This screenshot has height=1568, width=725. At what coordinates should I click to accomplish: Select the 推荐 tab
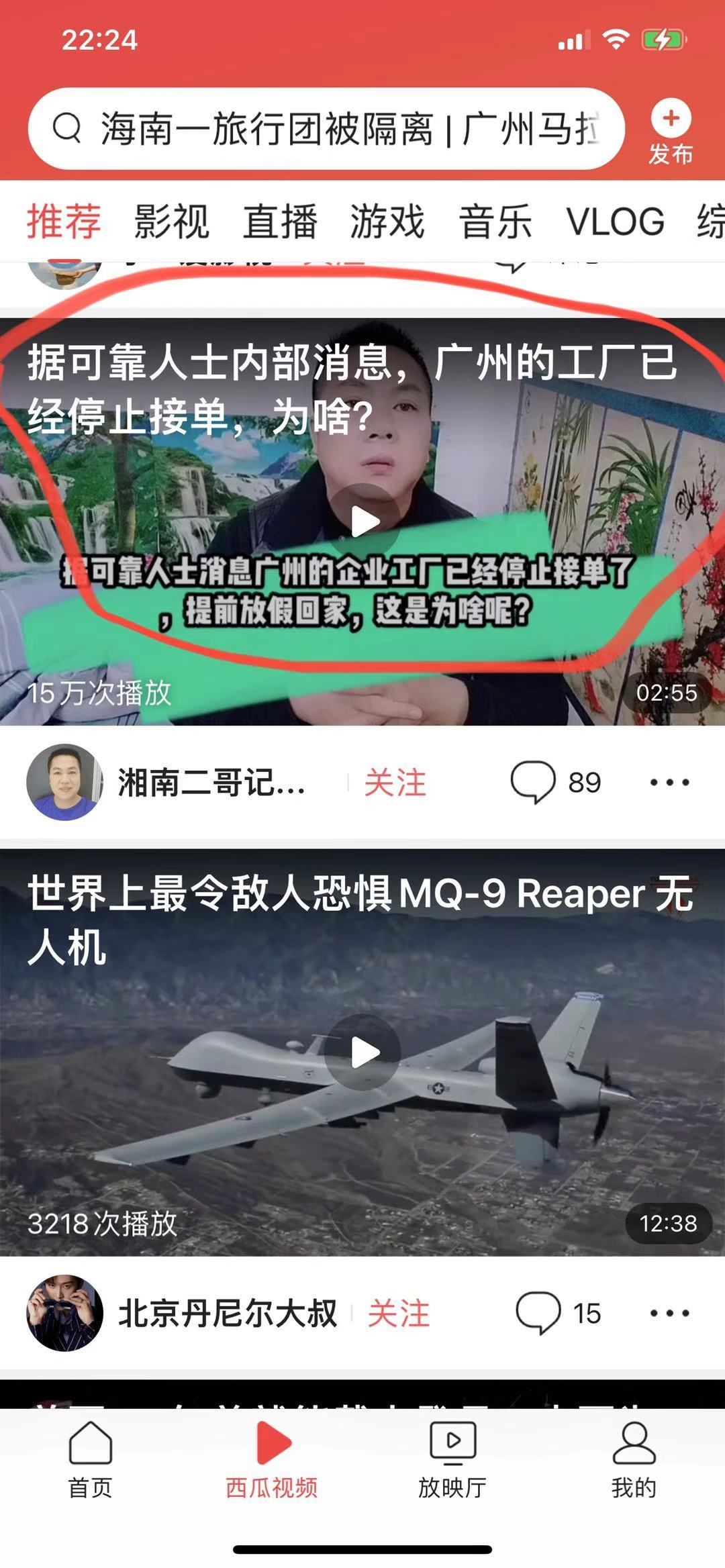click(64, 222)
